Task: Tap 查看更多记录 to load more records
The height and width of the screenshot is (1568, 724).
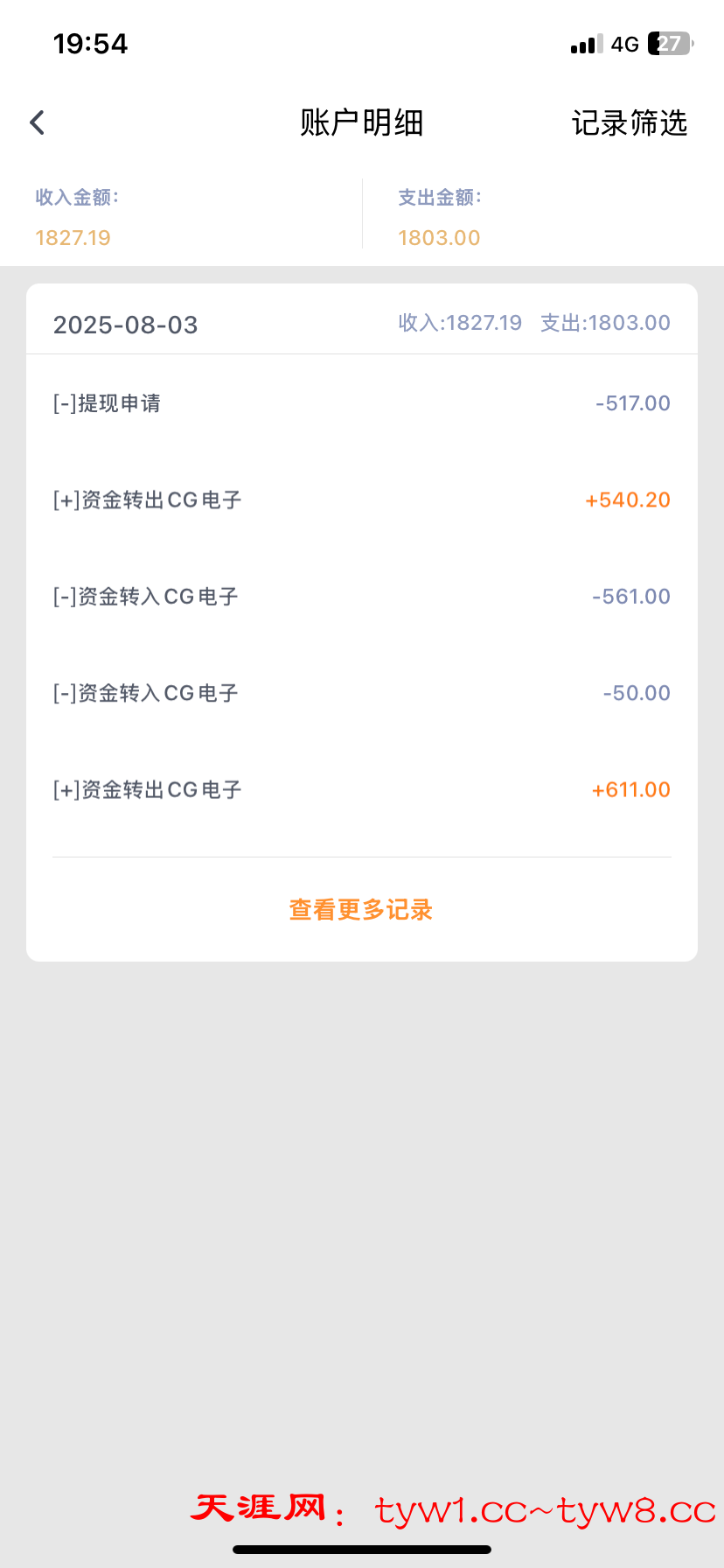Action: pyautogui.click(x=360, y=910)
